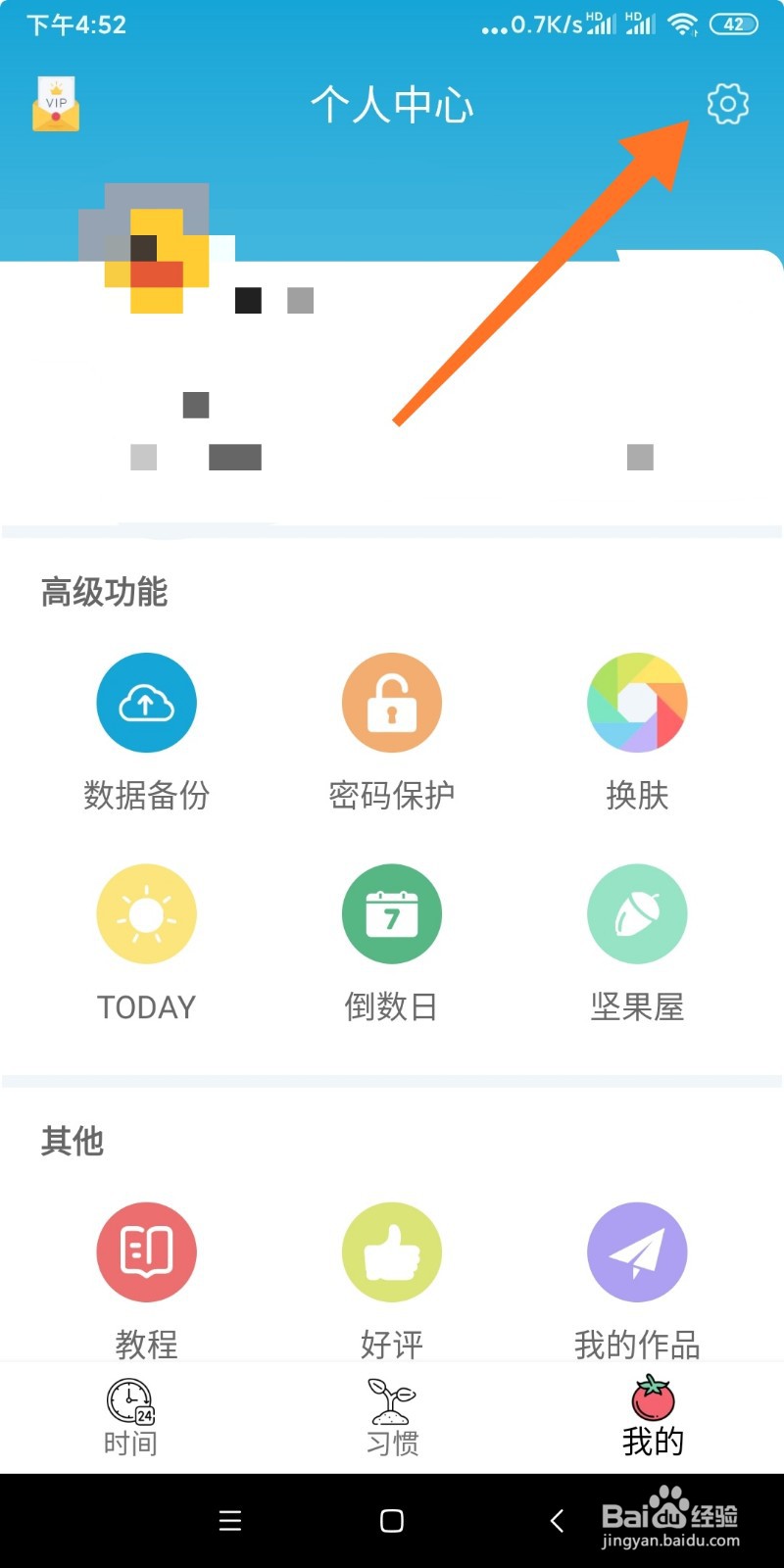Tap the 好评 thumbs-up icon

[x=391, y=1251]
